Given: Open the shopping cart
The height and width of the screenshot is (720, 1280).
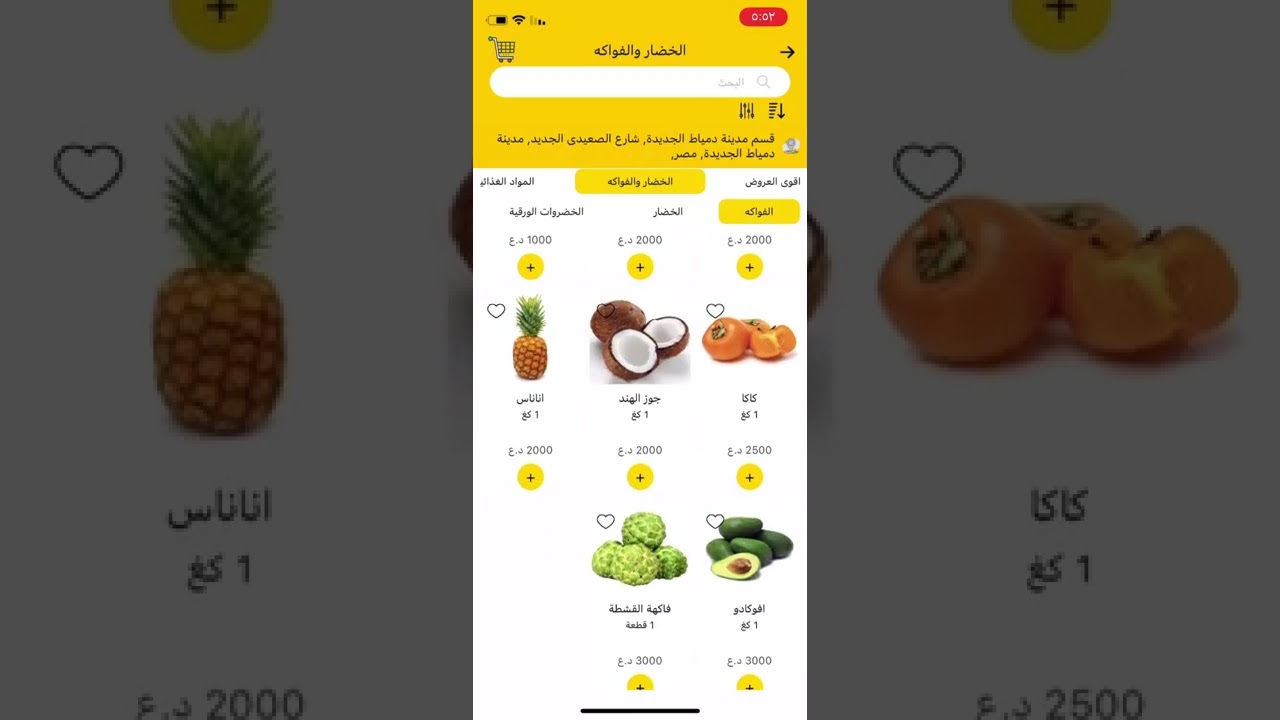Looking at the screenshot, I should [502, 49].
